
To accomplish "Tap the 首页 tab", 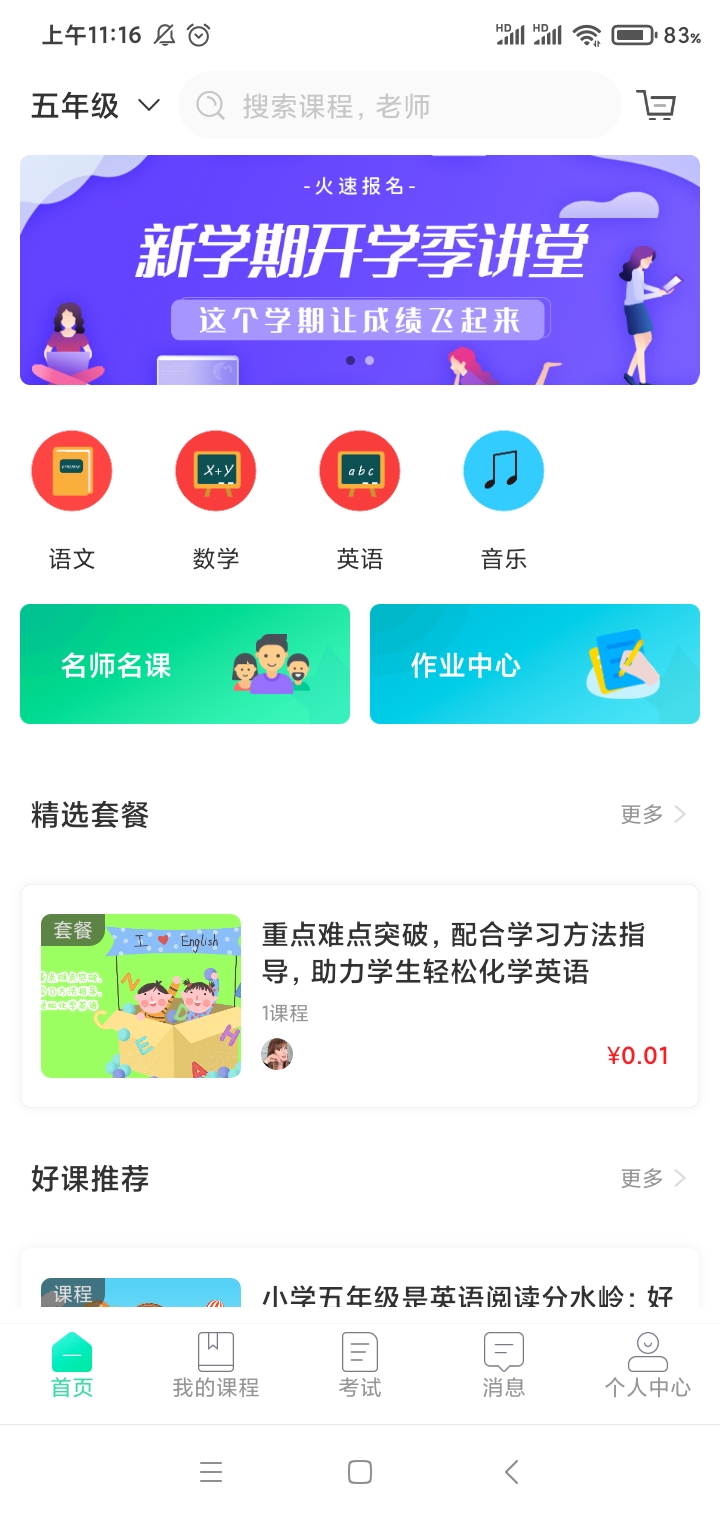I will [72, 1366].
